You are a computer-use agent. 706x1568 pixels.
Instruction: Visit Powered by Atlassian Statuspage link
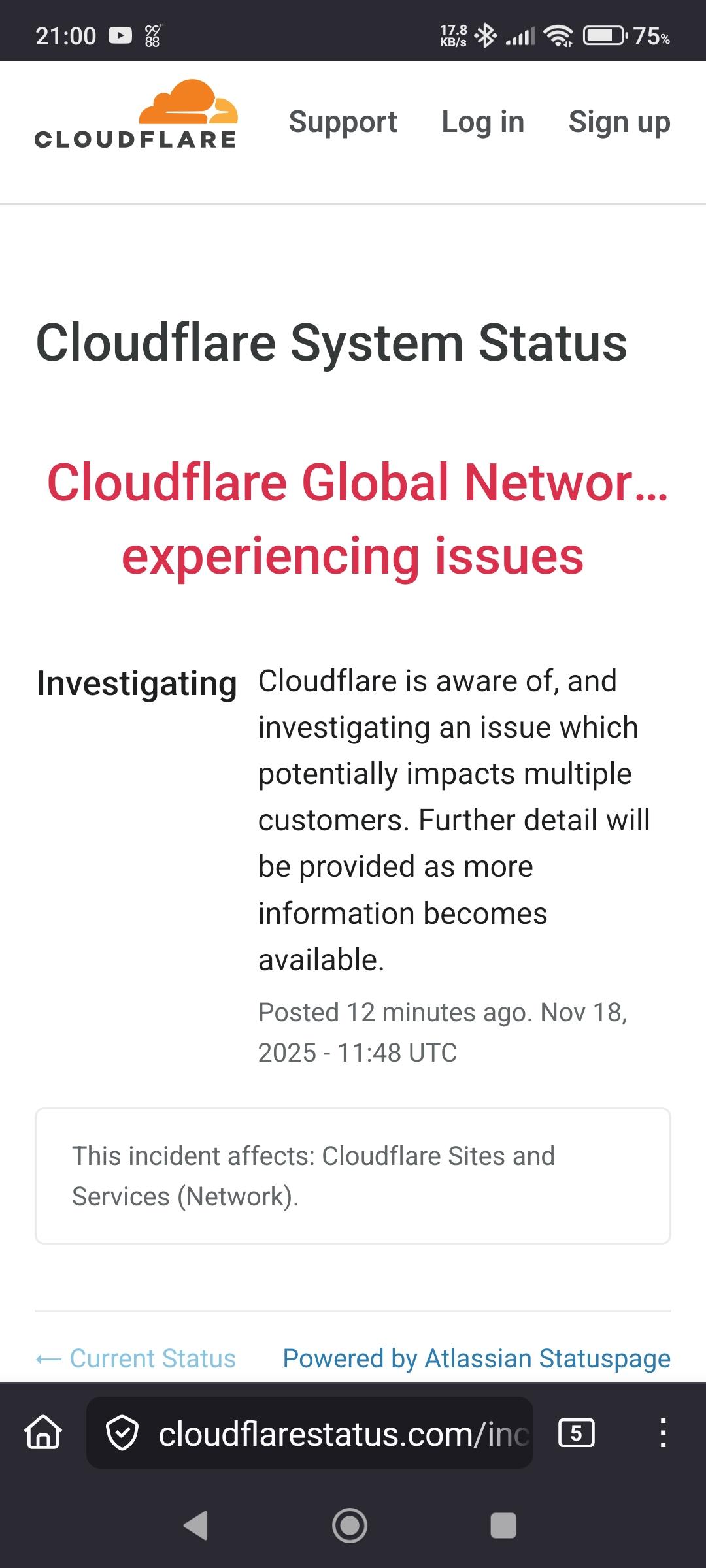[477, 1358]
